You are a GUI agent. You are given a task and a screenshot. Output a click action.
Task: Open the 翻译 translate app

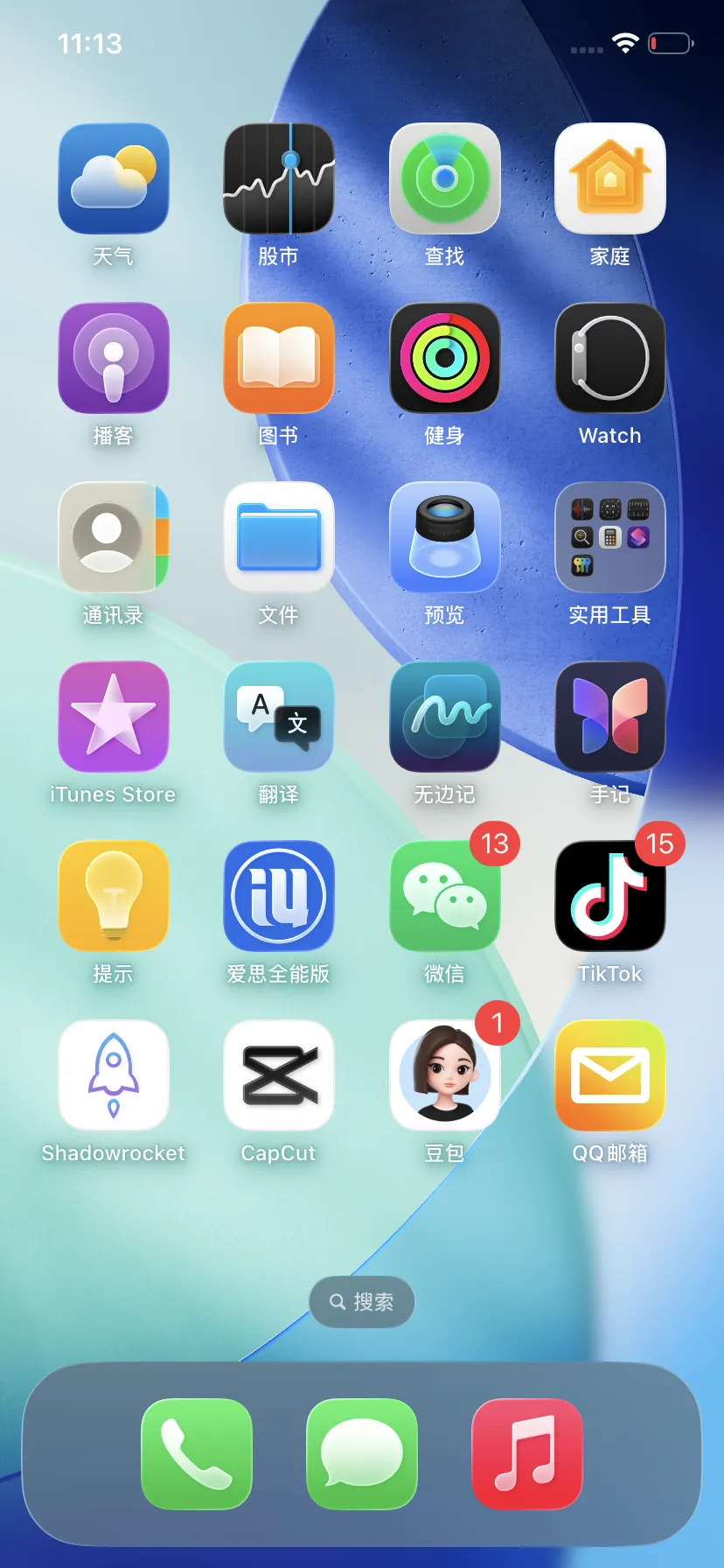(279, 717)
